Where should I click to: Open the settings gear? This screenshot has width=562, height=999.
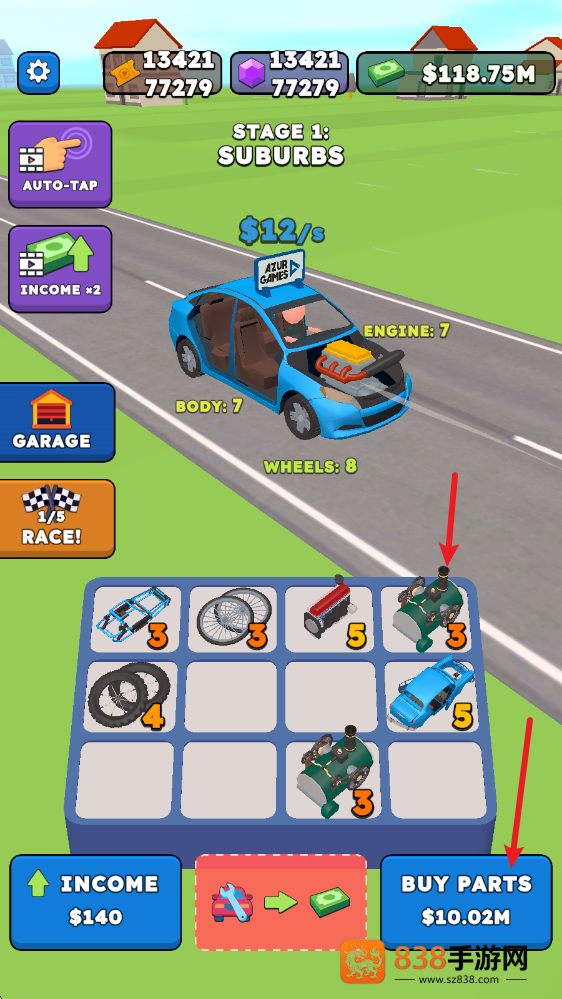[38, 73]
